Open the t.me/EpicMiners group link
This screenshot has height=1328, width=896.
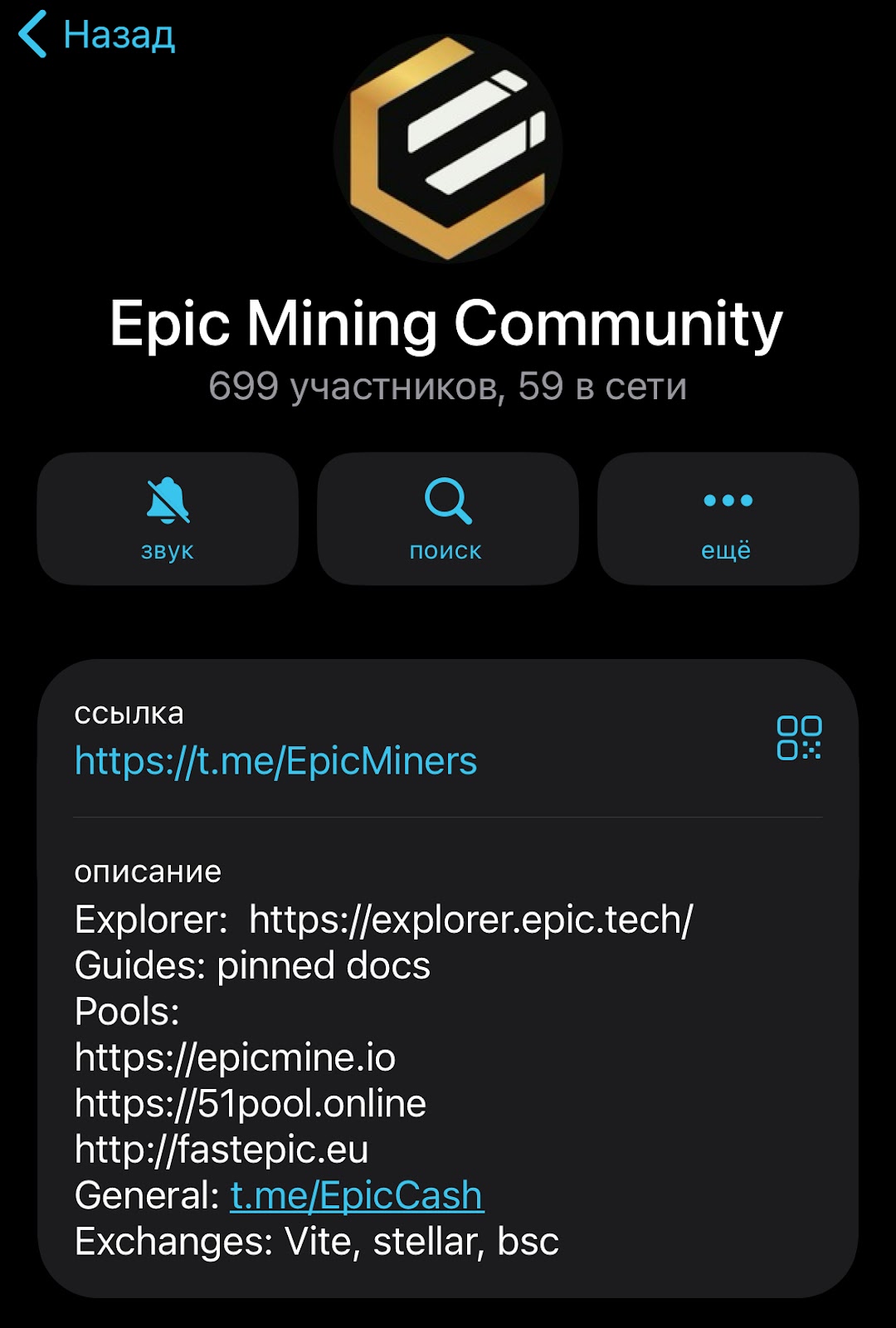tap(275, 761)
